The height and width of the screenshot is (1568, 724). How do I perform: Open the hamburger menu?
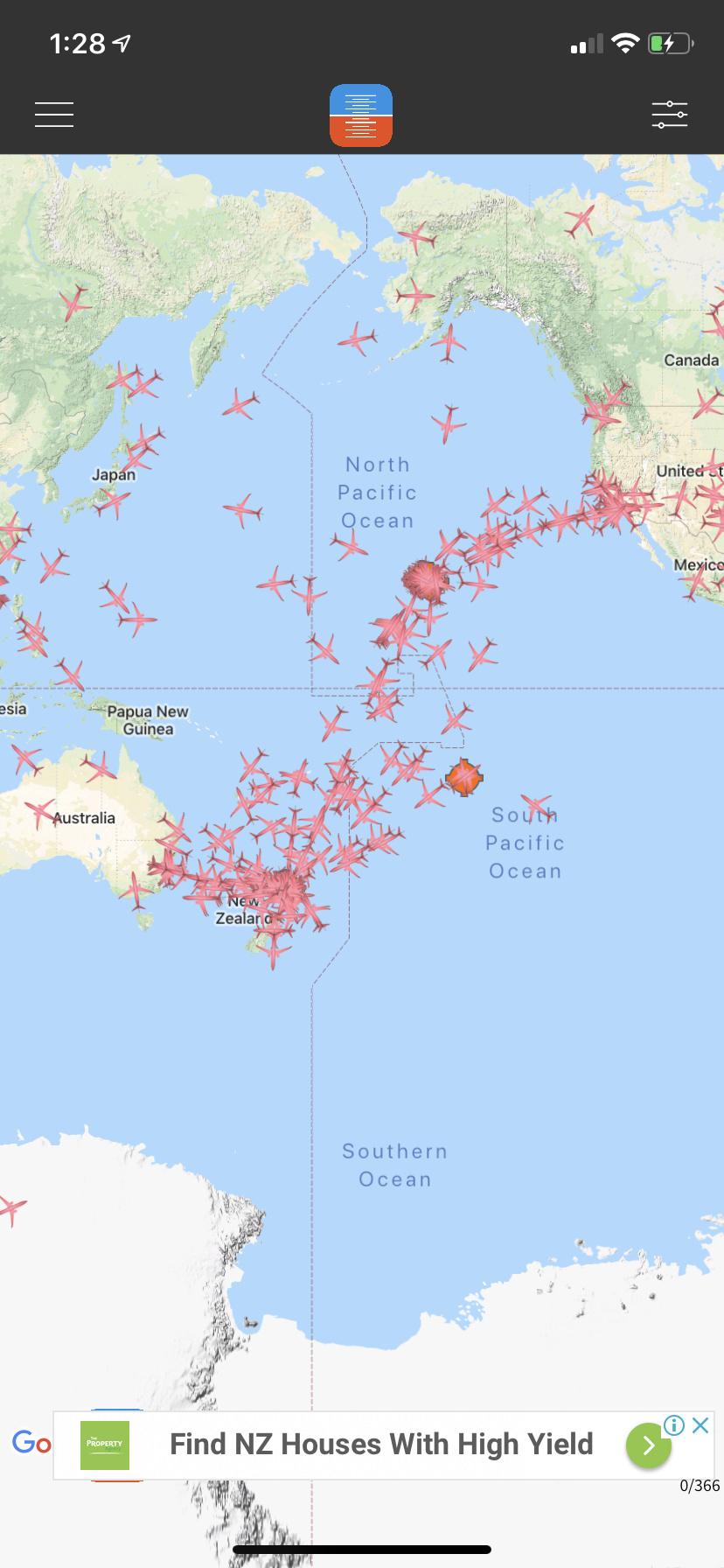[54, 115]
